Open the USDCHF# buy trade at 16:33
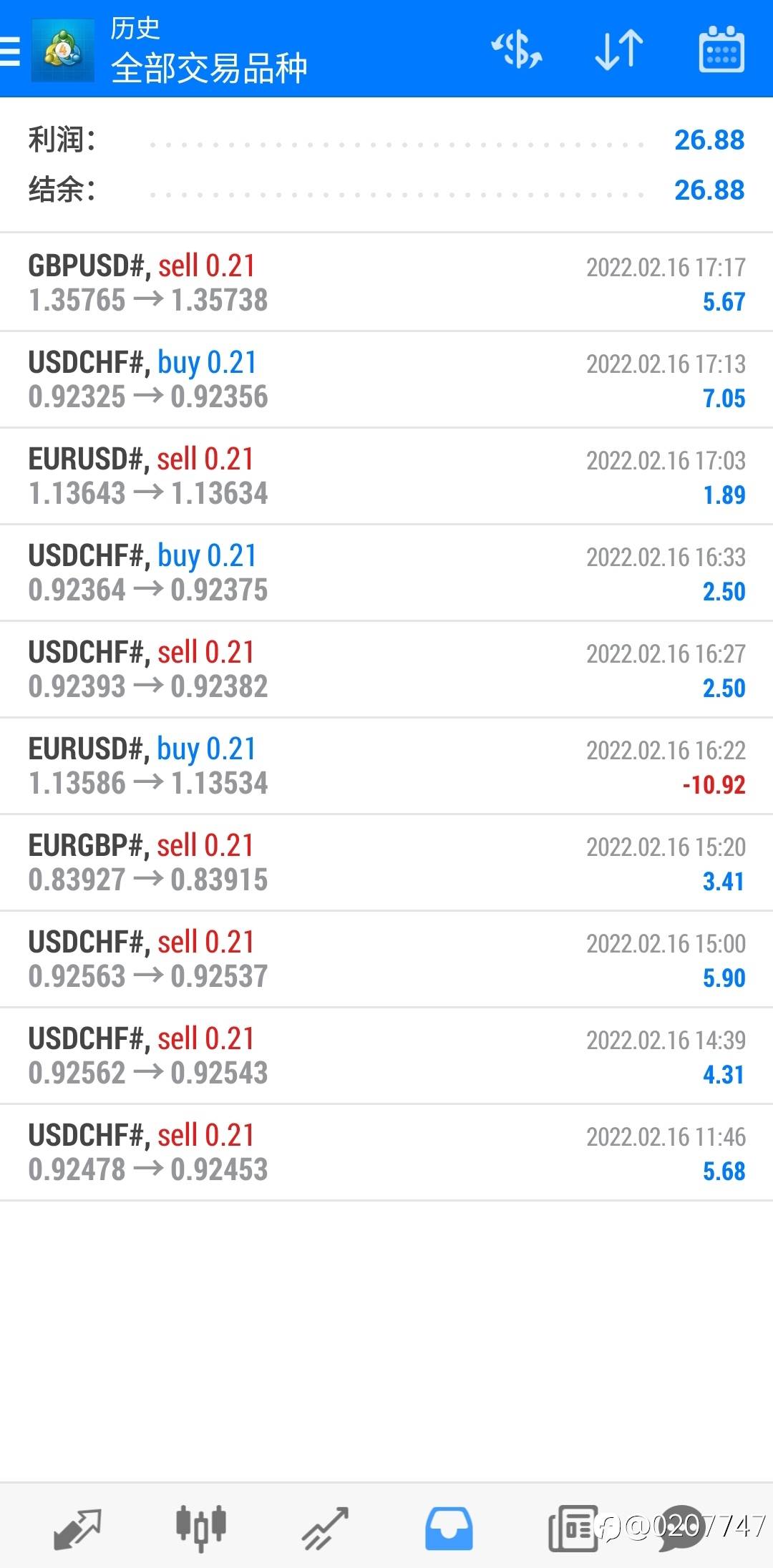 point(386,573)
